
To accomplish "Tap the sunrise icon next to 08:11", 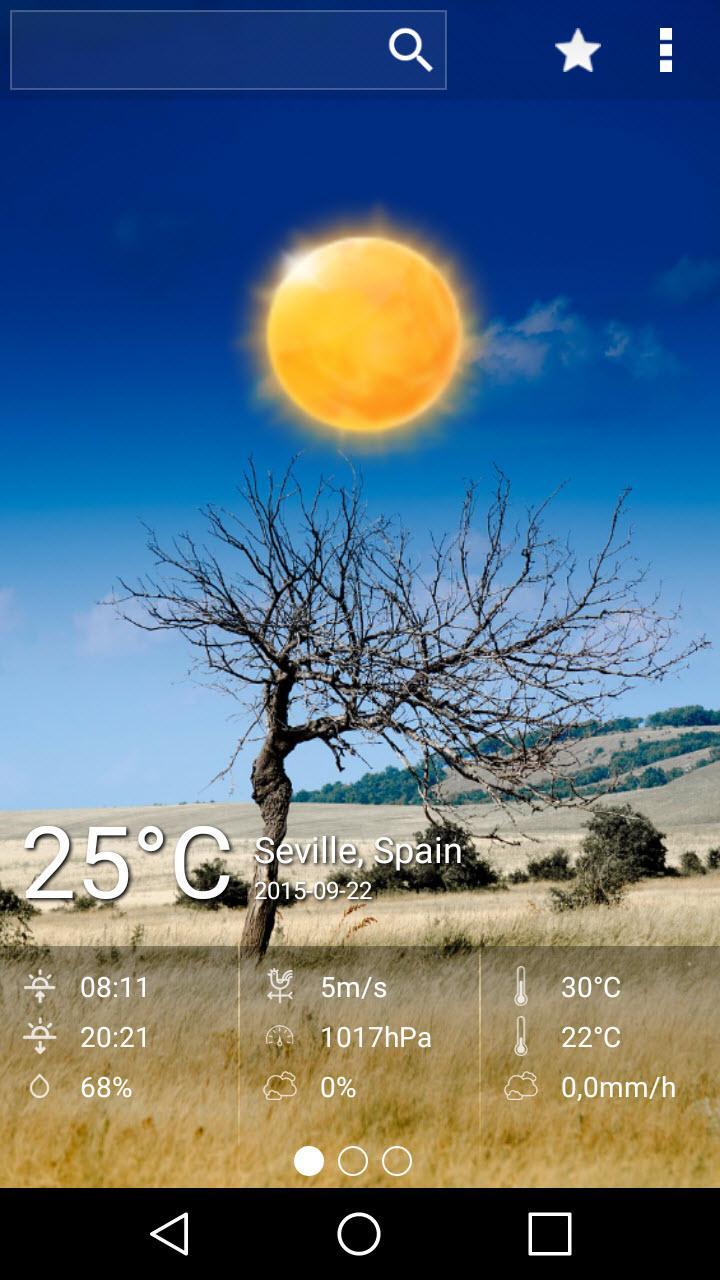I will [x=40, y=987].
